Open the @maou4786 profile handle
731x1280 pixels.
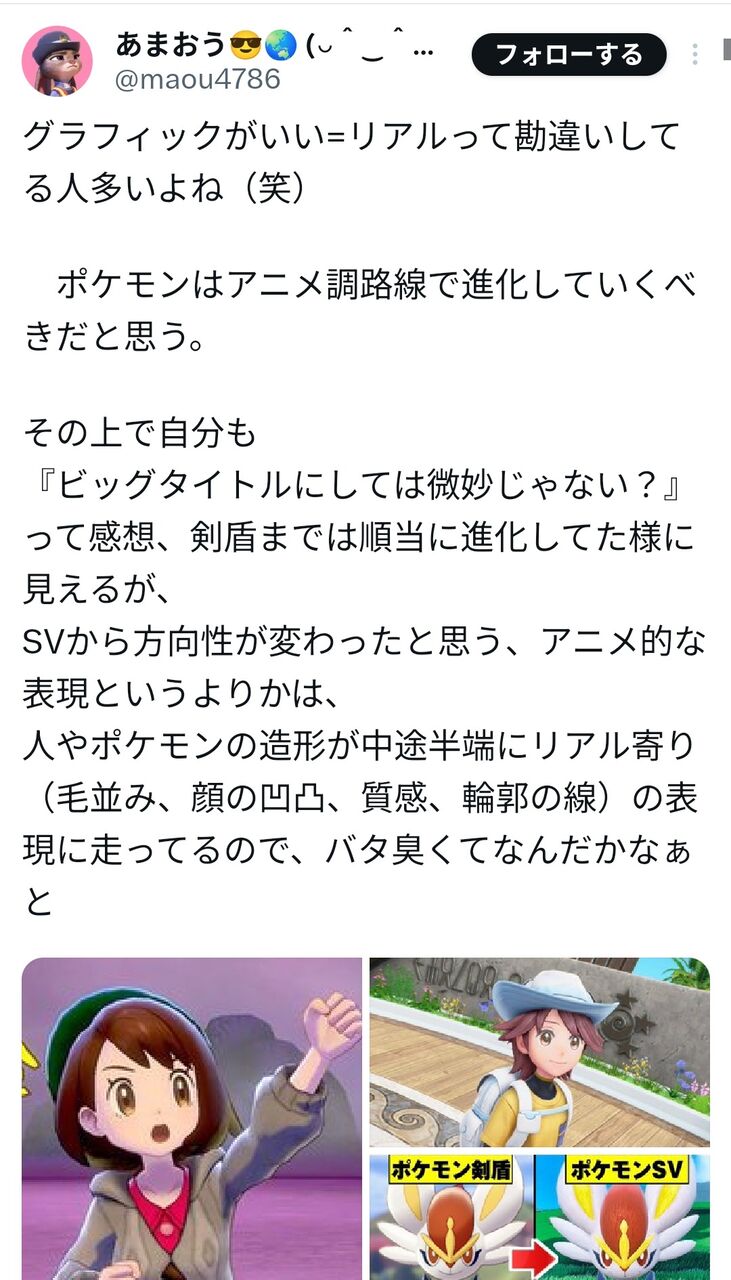pyautogui.click(x=198, y=79)
